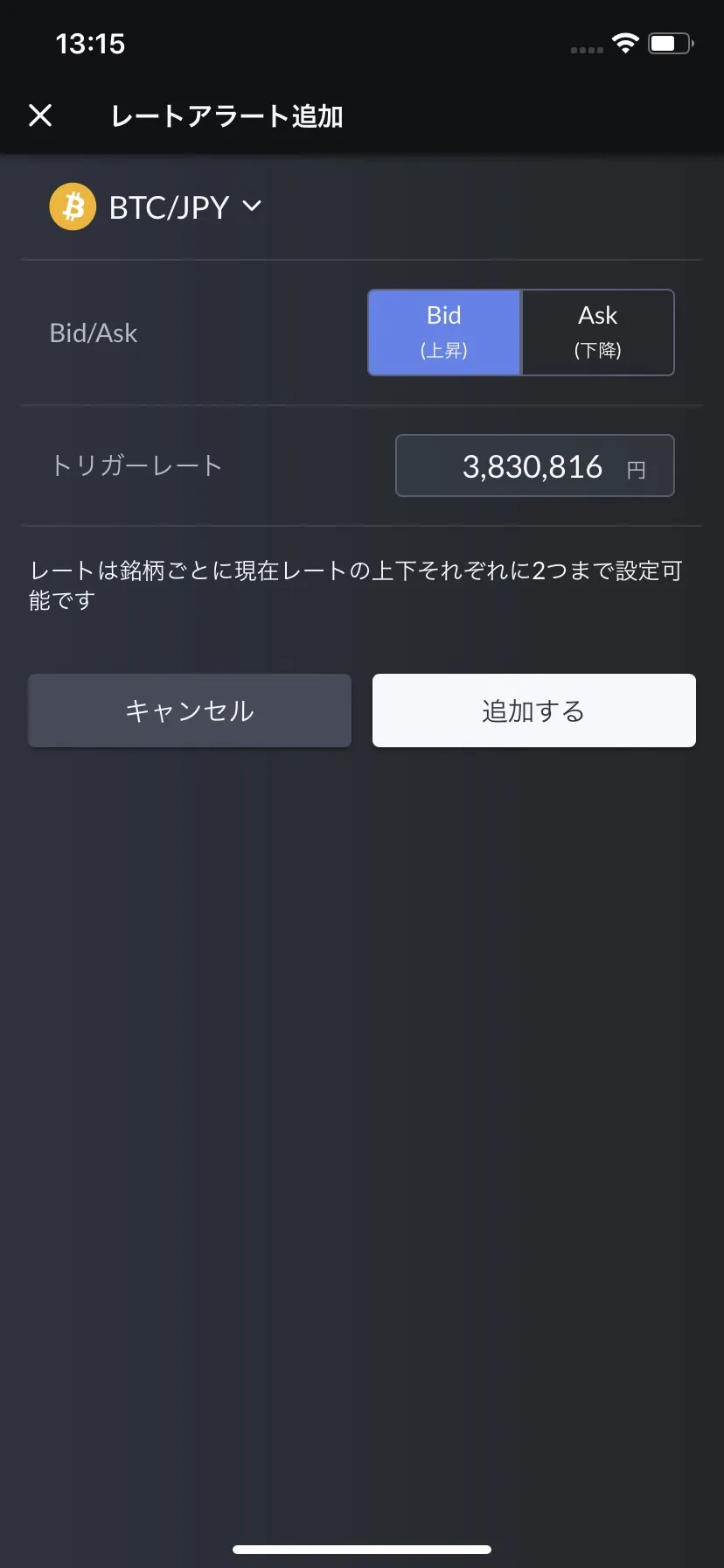This screenshot has height=1568, width=724.
Task: Open the BTC/JPY currency pair dropdown
Action: [157, 207]
